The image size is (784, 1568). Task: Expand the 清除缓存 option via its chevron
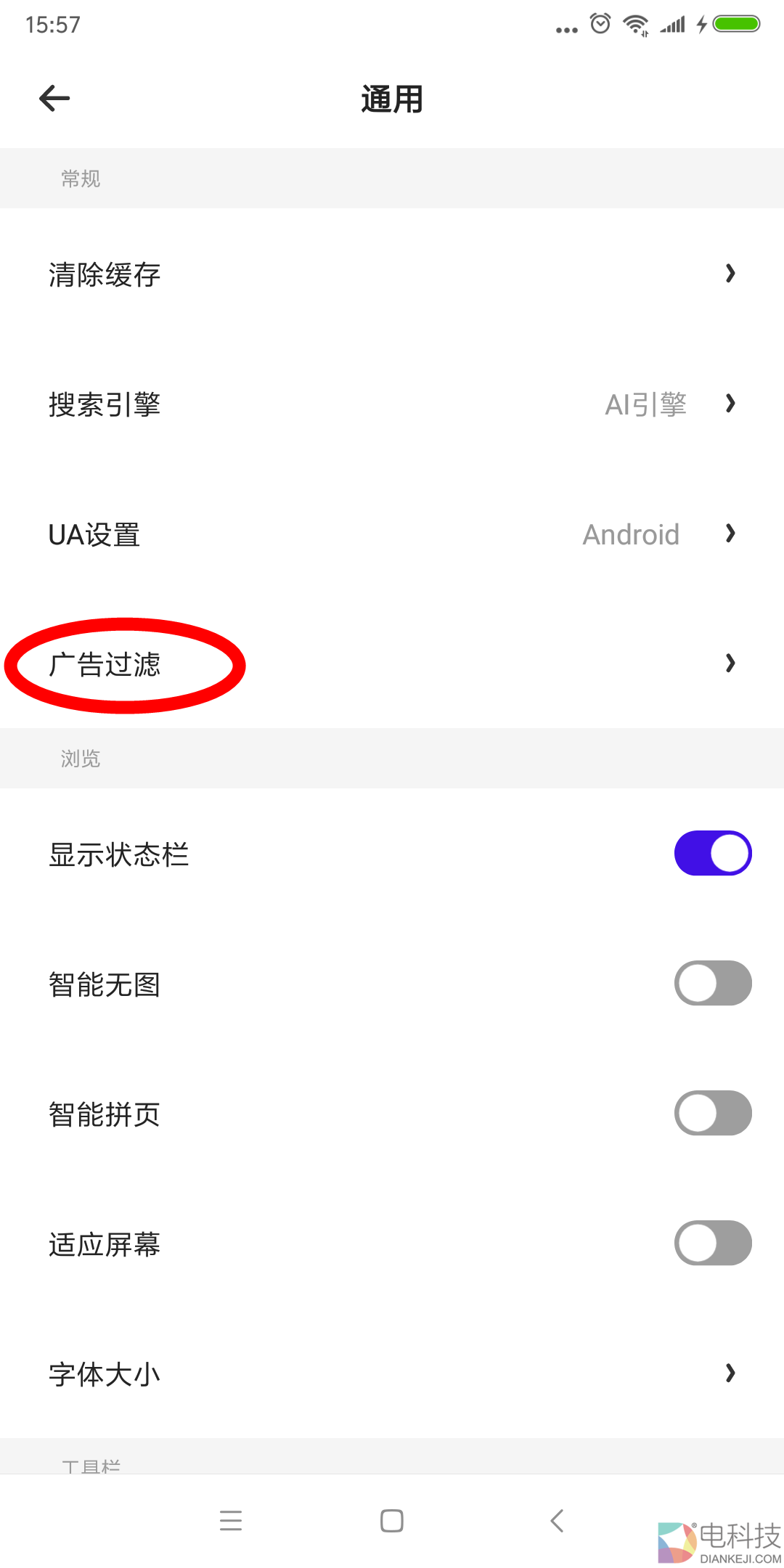pyautogui.click(x=730, y=274)
